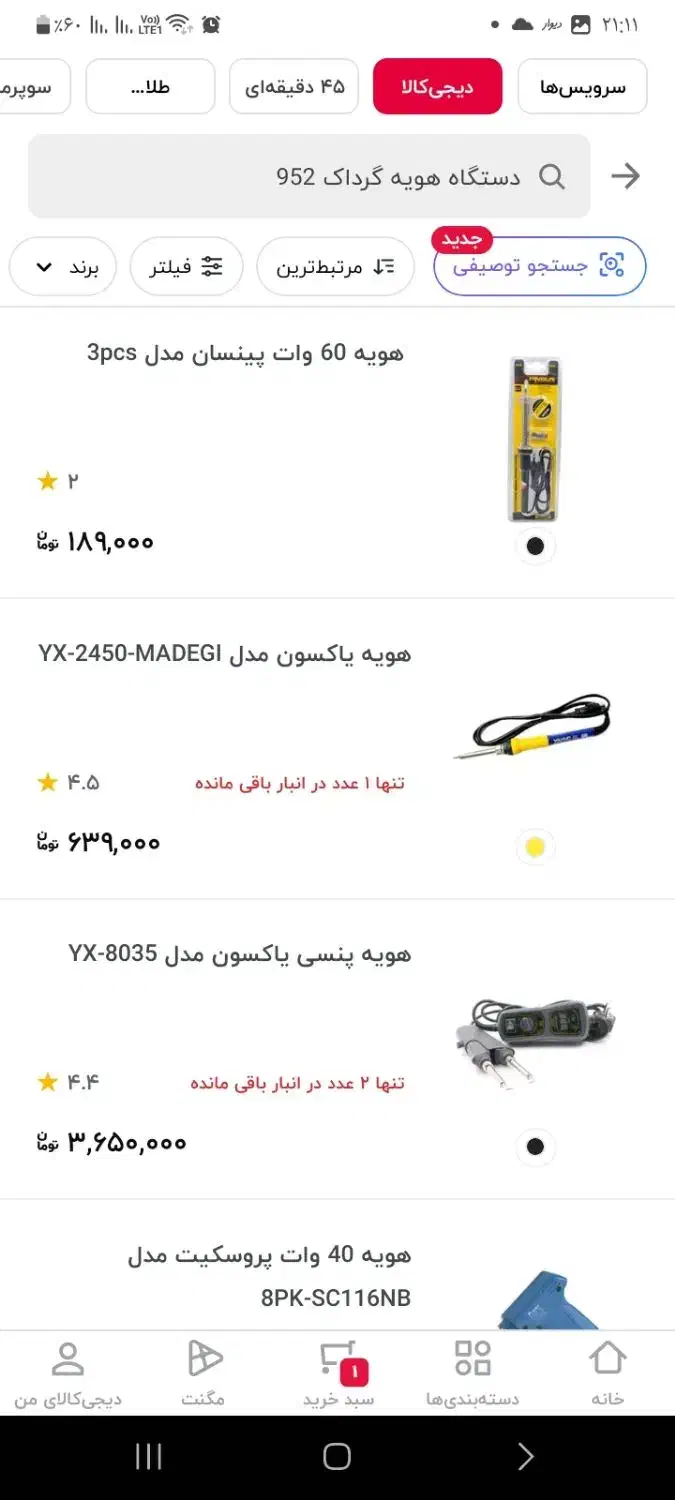Select the دیجی‌کالا tab

tap(437, 87)
